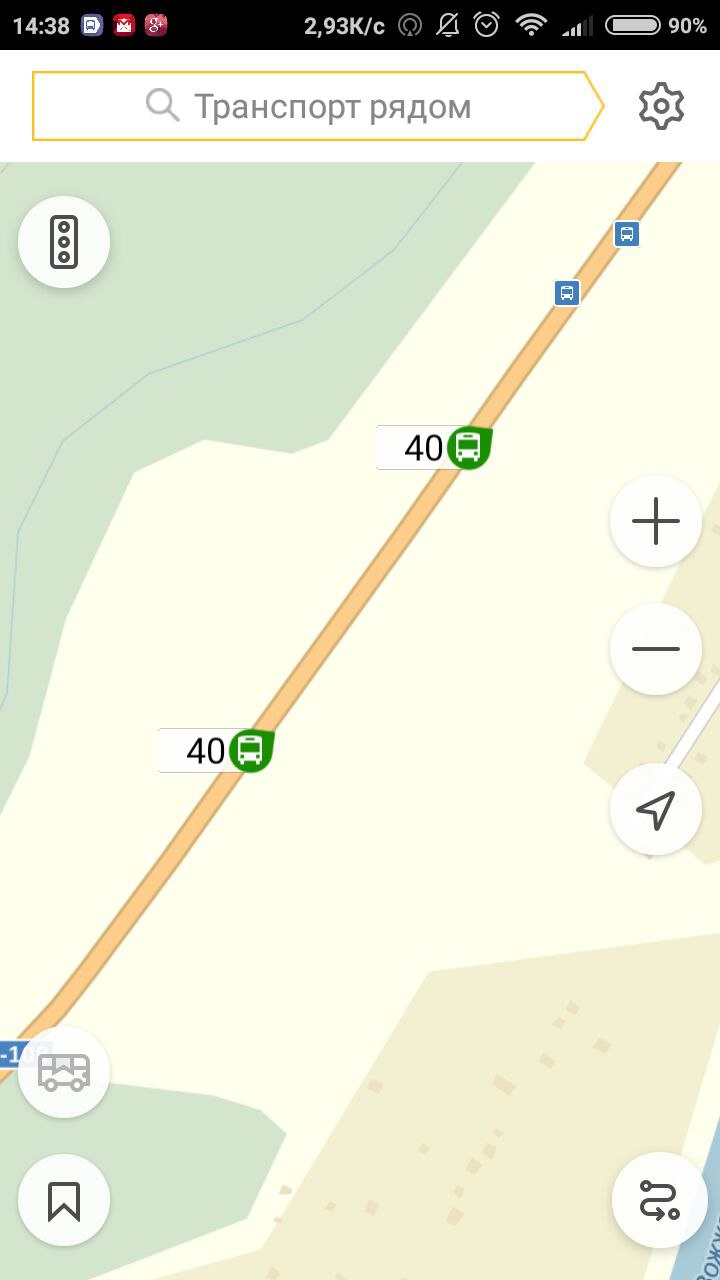Open settings via the gear icon
Screen dimensions: 720x1280
[x=661, y=106]
